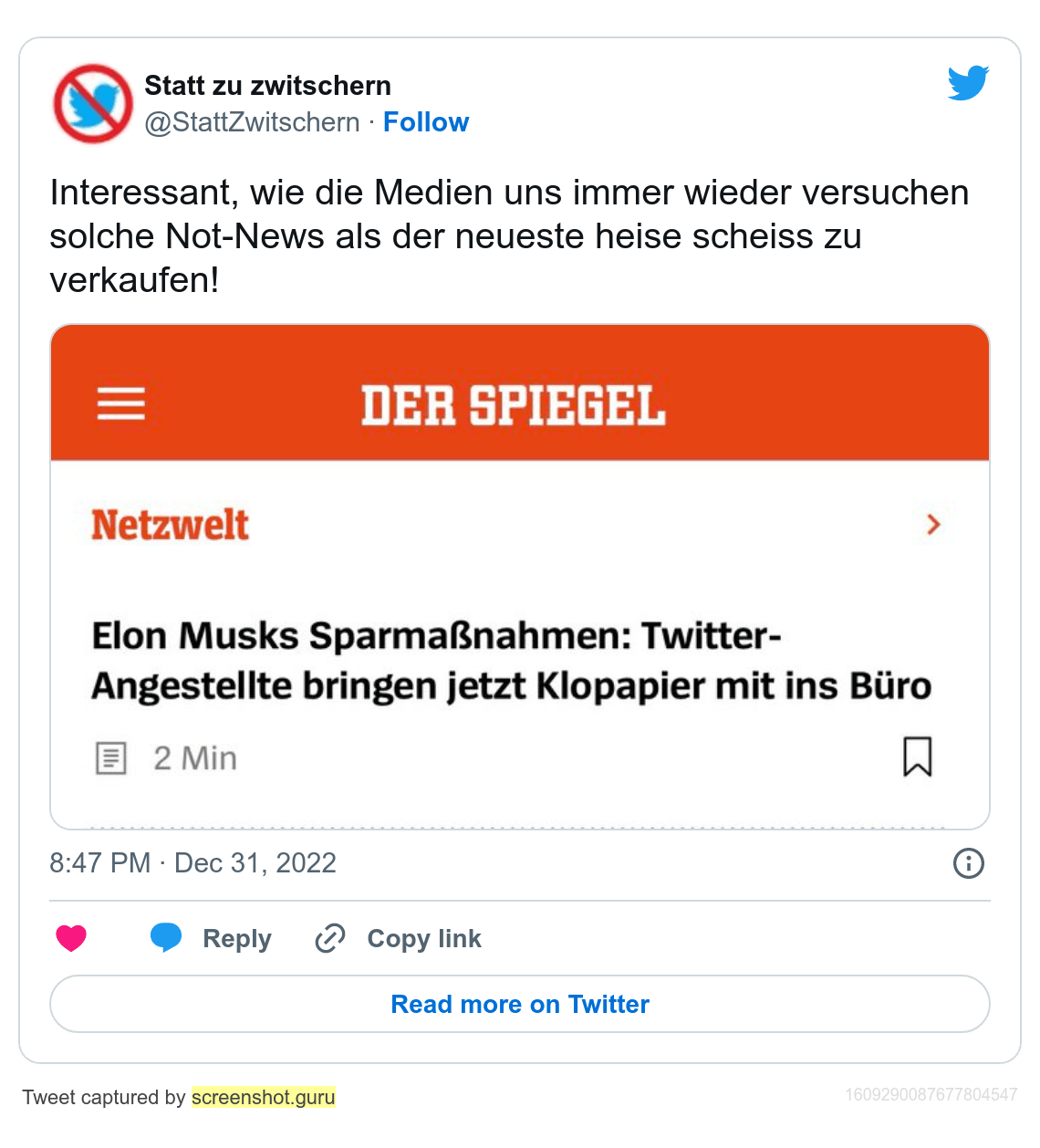
Task: Open the tweet's date and time link
Action: (x=192, y=863)
